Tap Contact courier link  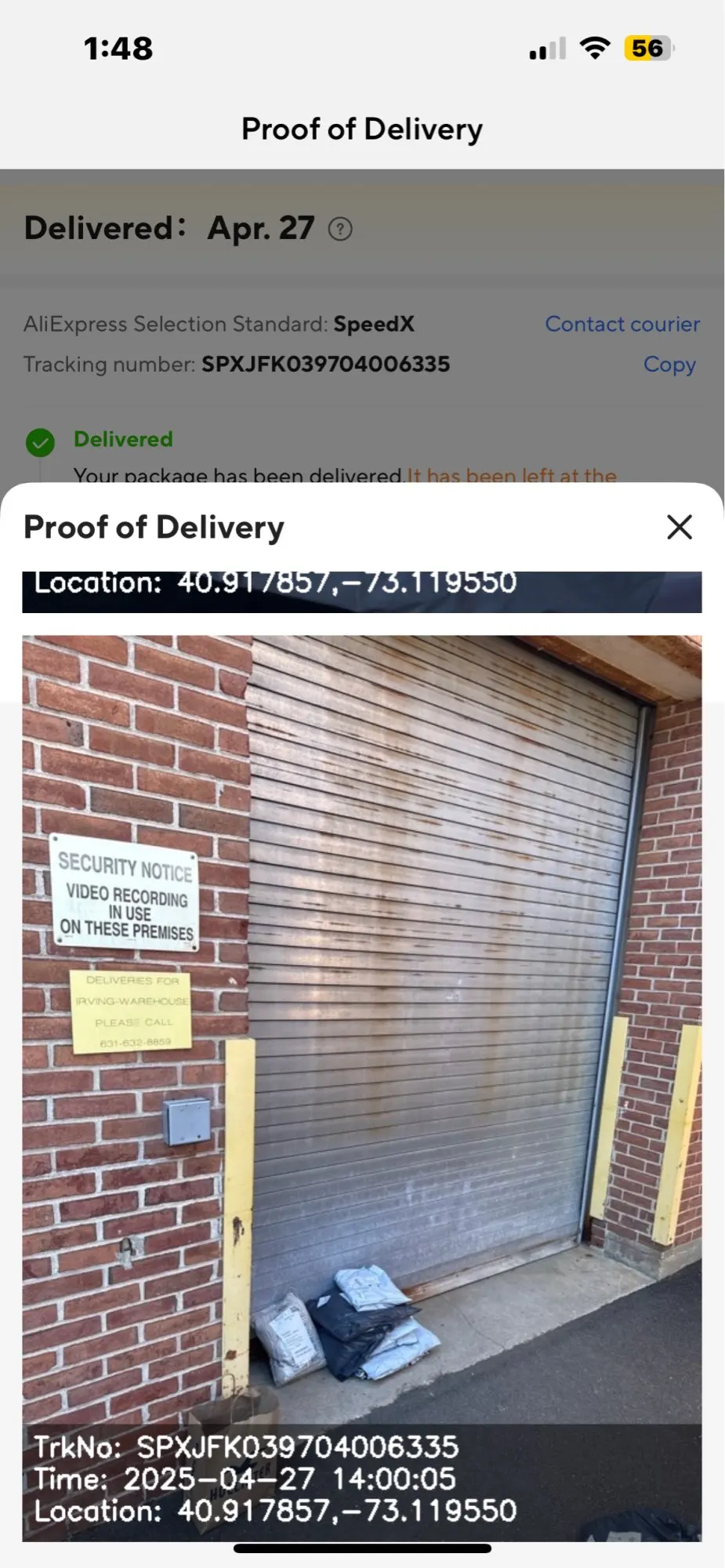[x=622, y=324]
